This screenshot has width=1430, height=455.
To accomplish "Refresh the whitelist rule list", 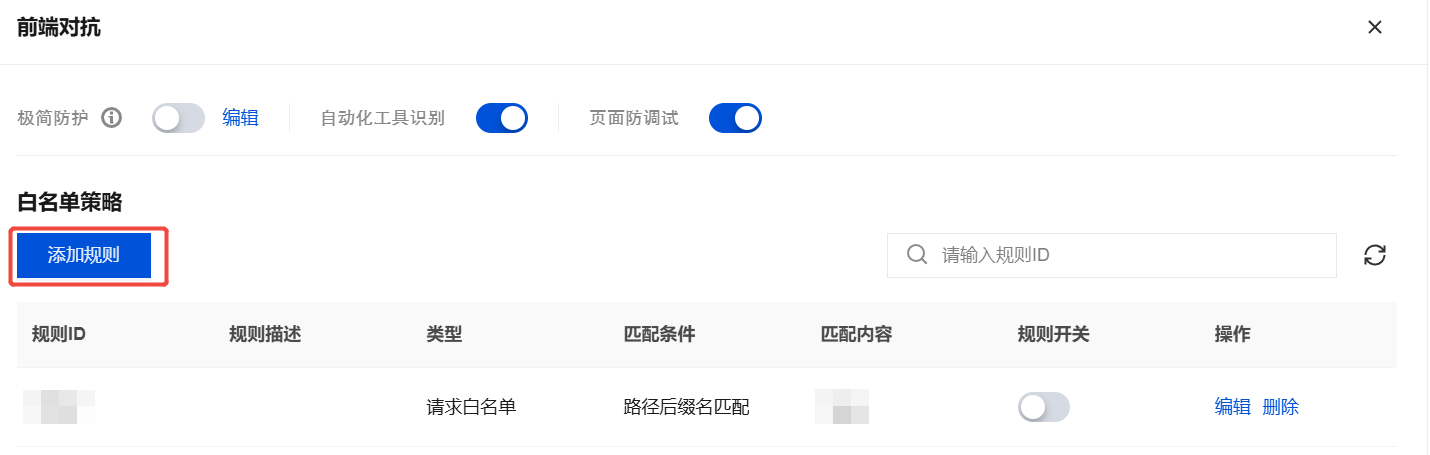I will tap(1375, 255).
